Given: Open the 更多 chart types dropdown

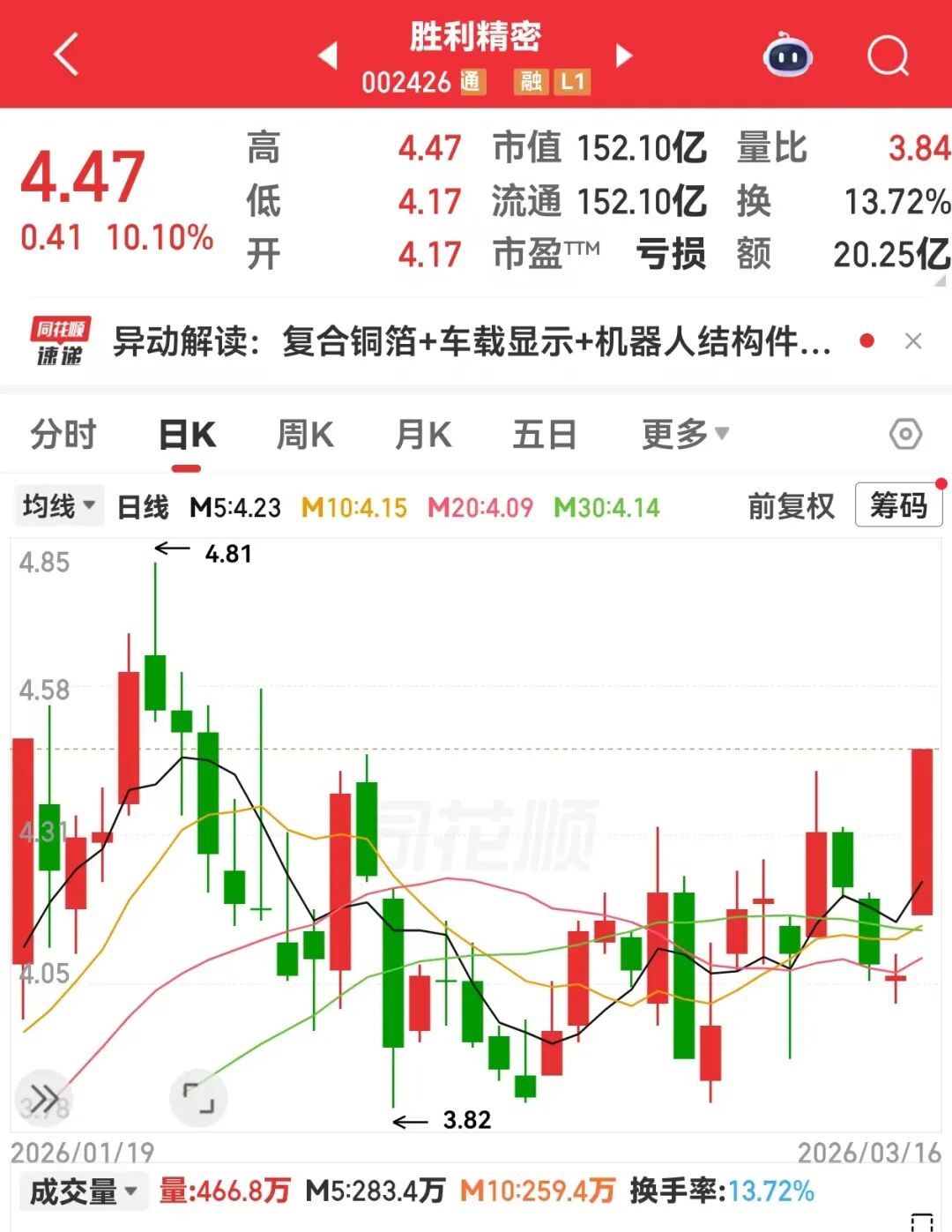Looking at the screenshot, I should [683, 434].
